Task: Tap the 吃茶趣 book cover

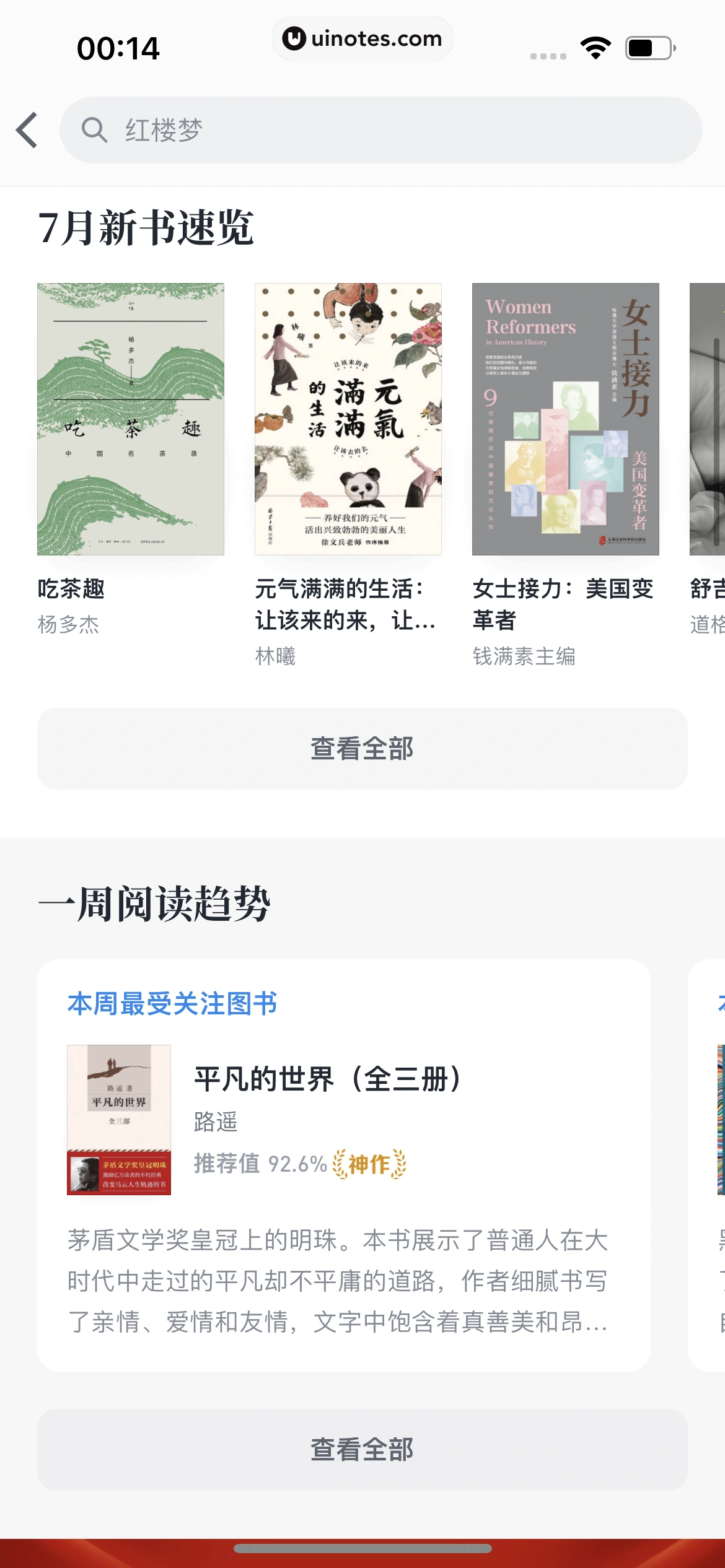Action: [x=130, y=419]
